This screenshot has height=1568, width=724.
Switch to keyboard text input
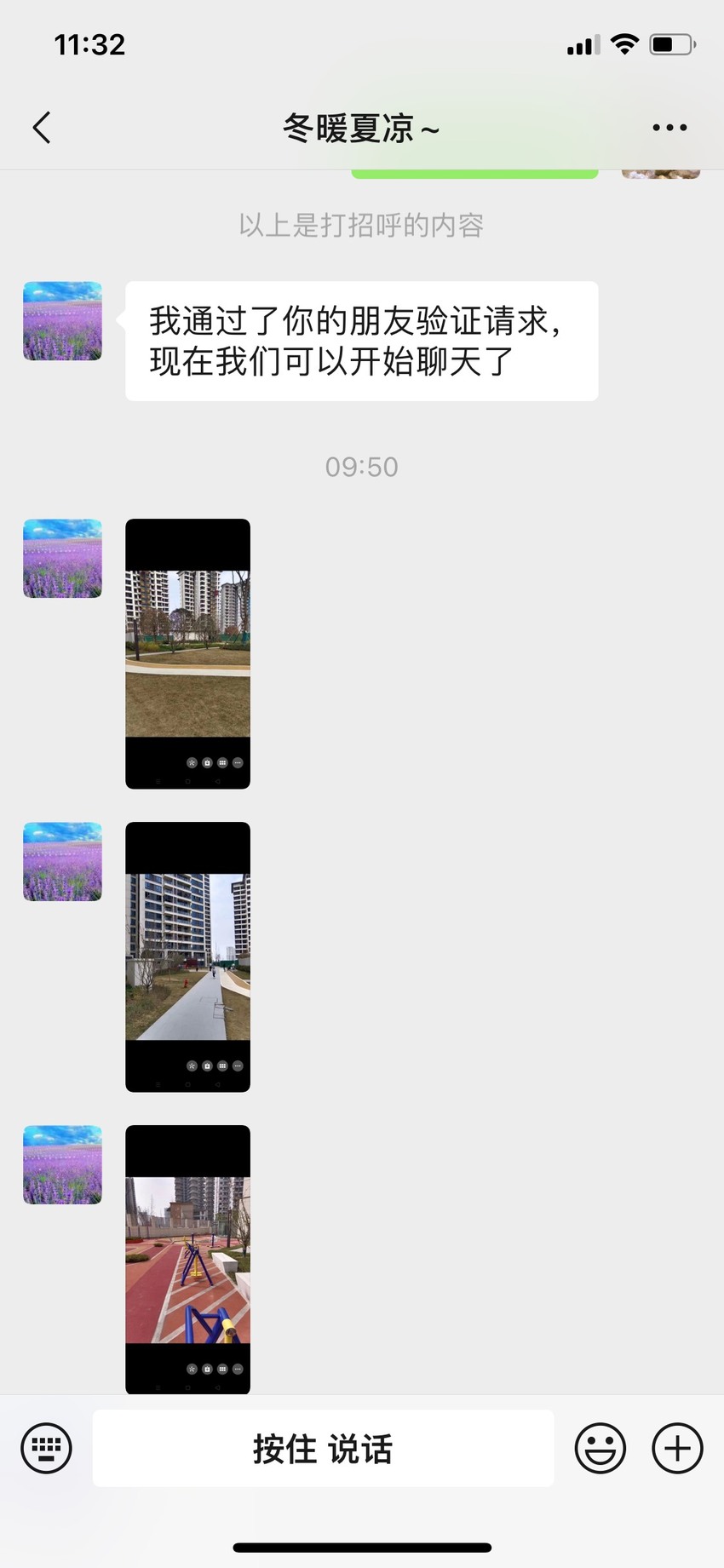(46, 1448)
